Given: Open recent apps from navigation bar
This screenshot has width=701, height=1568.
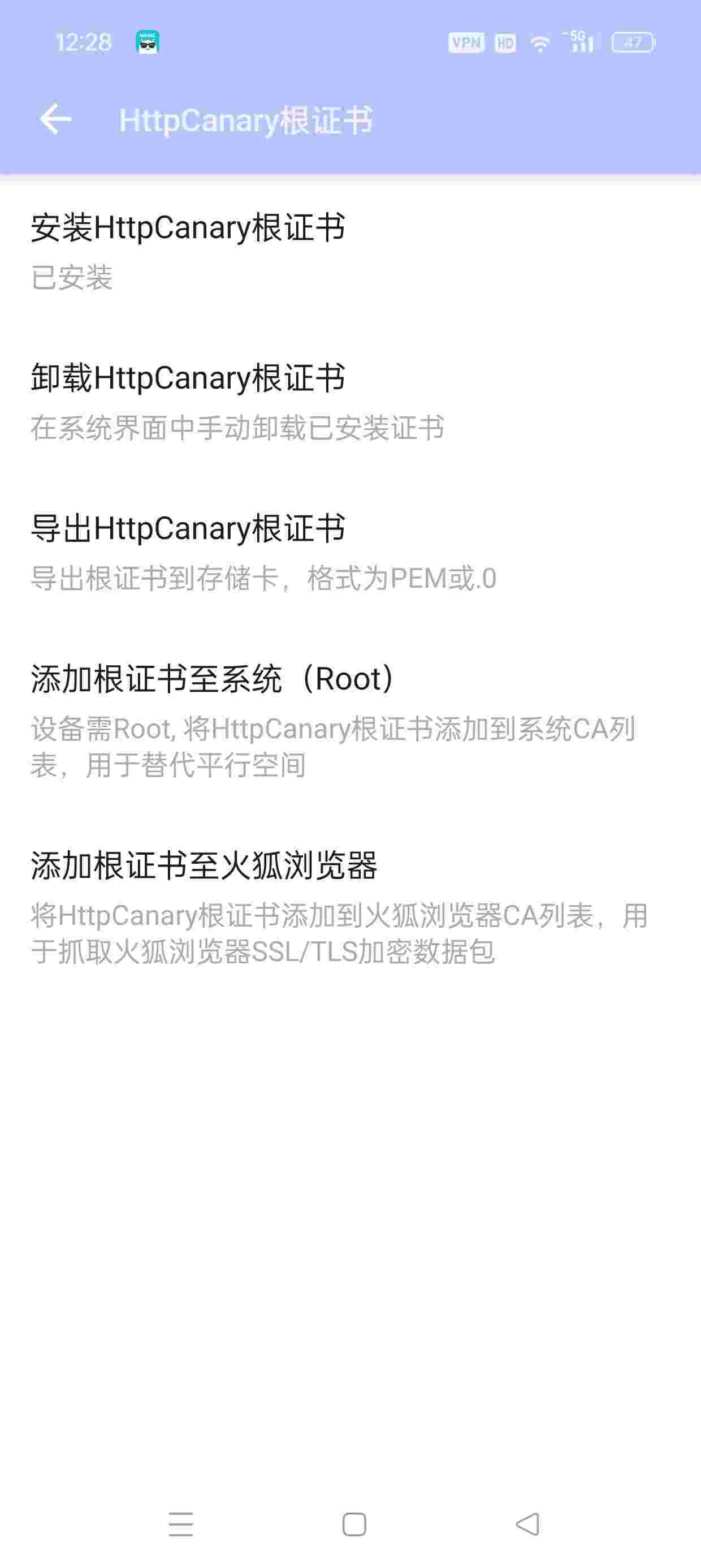Looking at the screenshot, I should click(x=181, y=1524).
